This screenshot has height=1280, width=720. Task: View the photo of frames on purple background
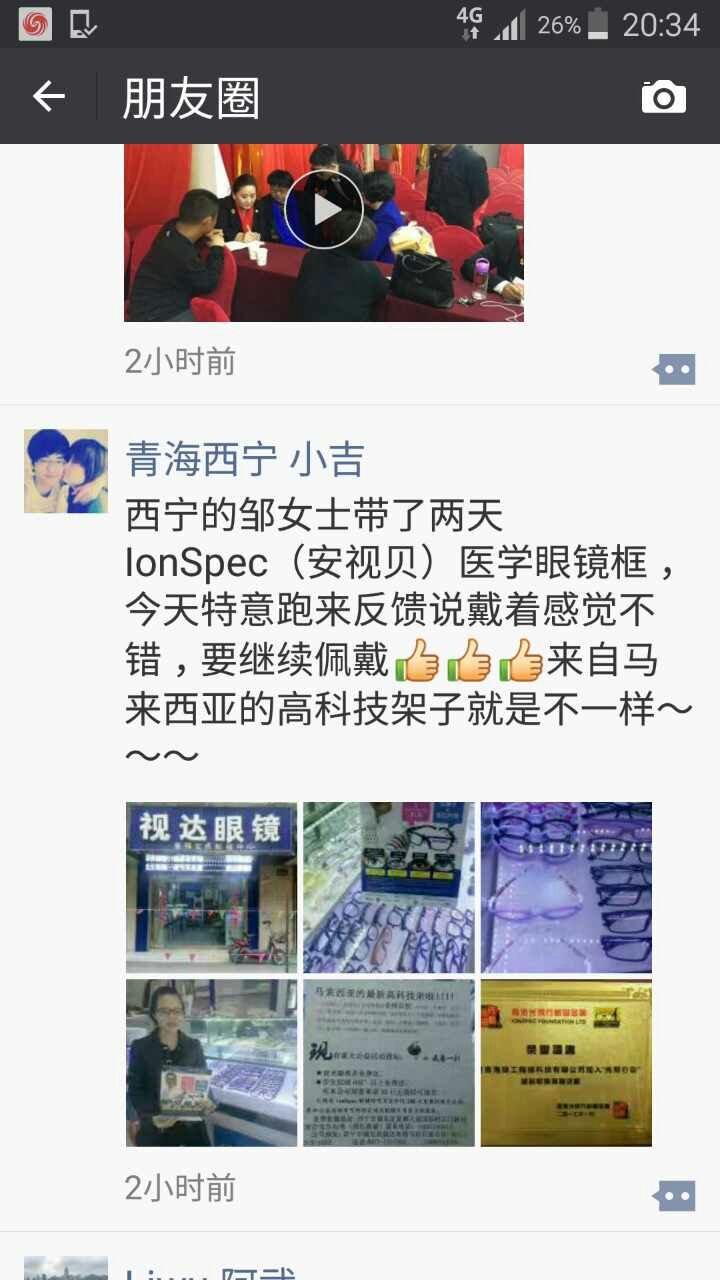(x=566, y=887)
